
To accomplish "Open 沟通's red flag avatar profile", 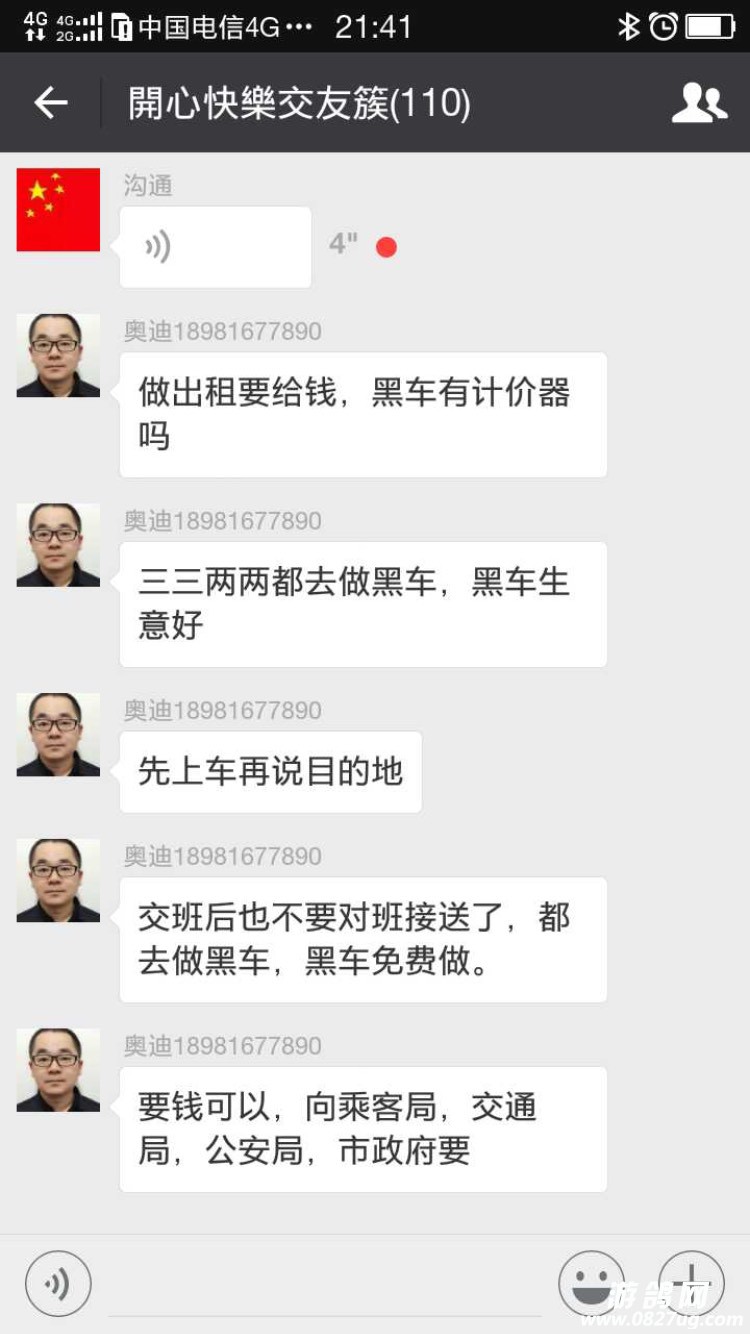I will pos(58,210).
